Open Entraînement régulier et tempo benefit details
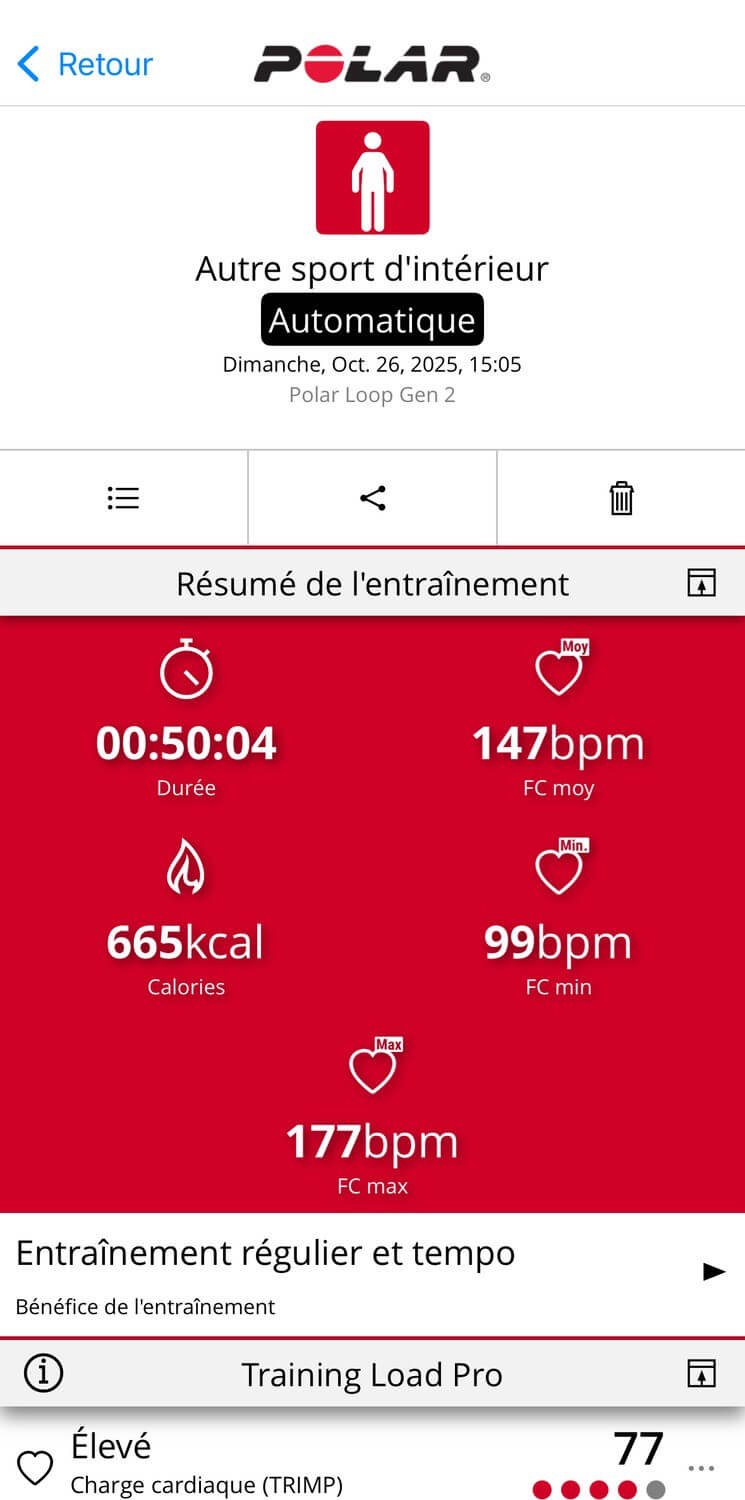The width and height of the screenshot is (745, 1500). [x=713, y=1272]
